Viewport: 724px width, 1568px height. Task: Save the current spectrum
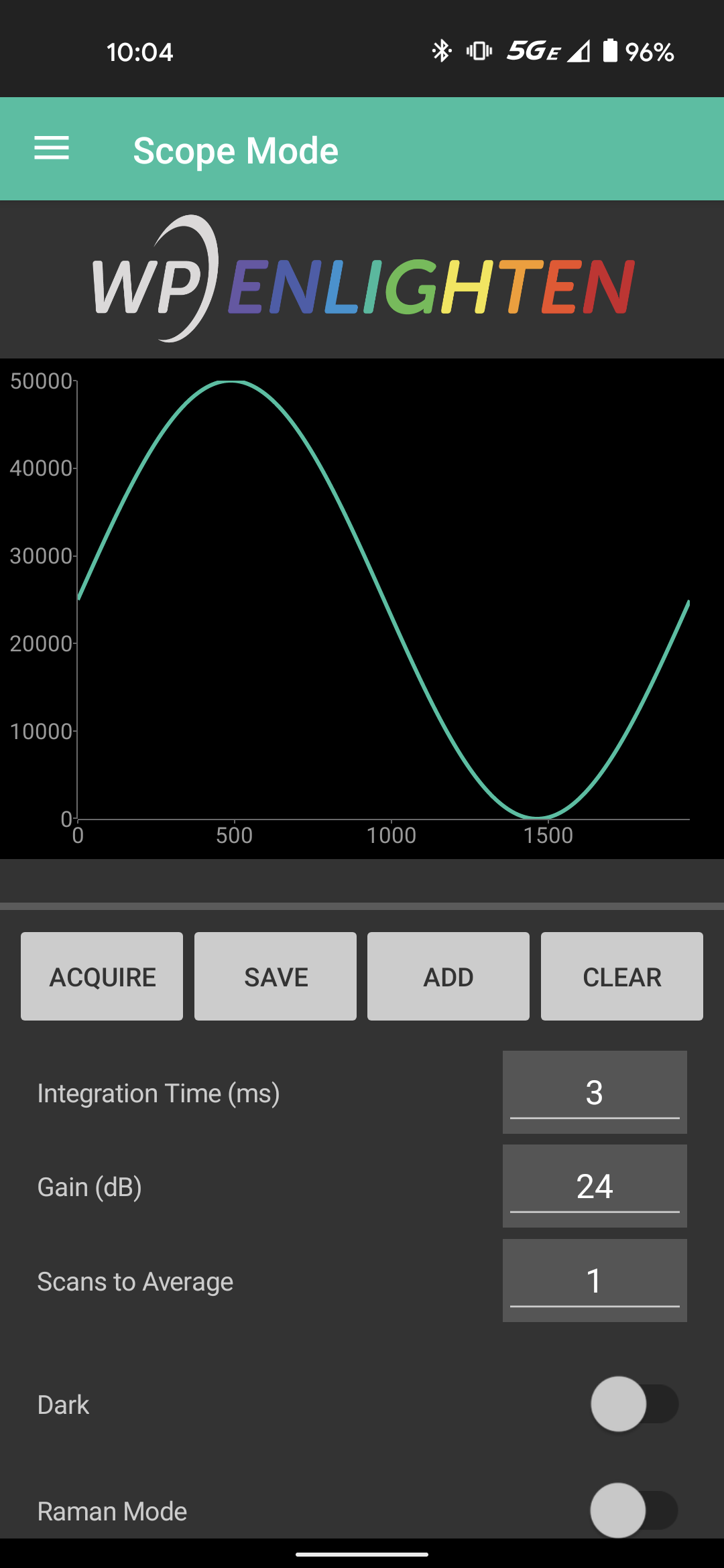(x=276, y=976)
